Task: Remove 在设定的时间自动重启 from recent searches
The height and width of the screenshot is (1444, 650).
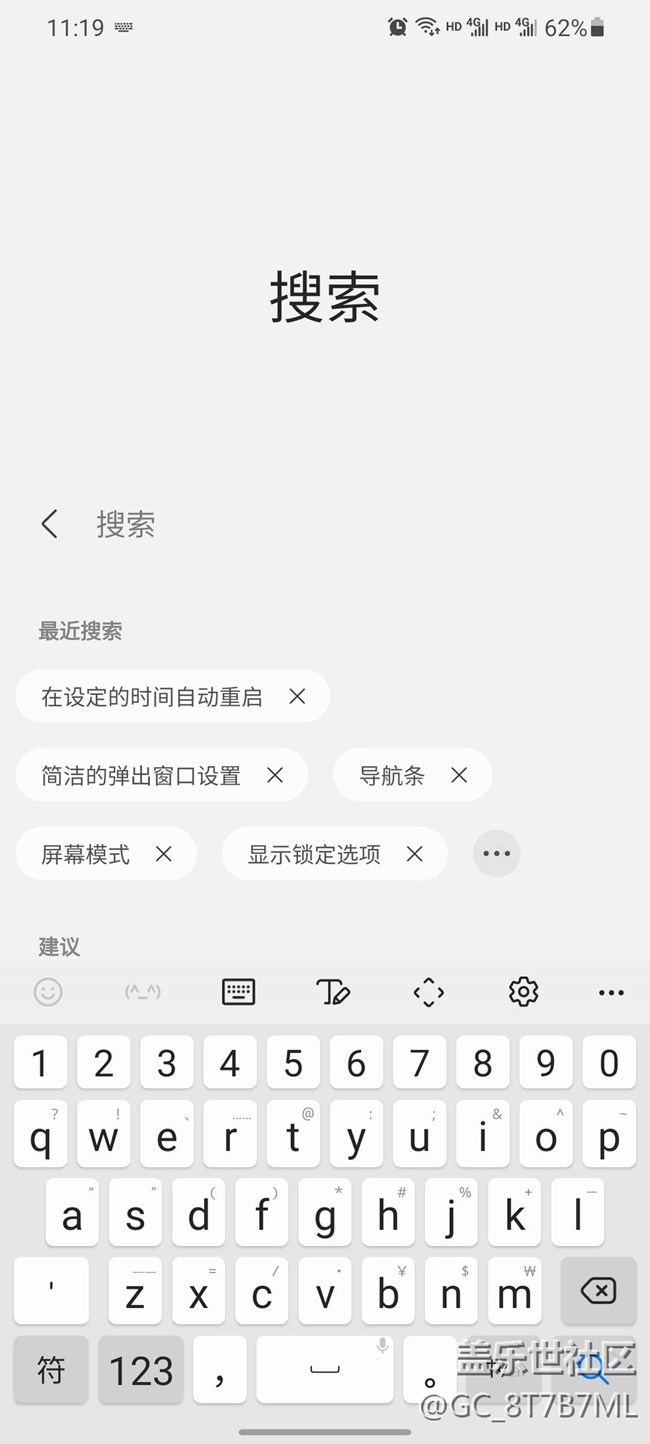Action: 297,697
